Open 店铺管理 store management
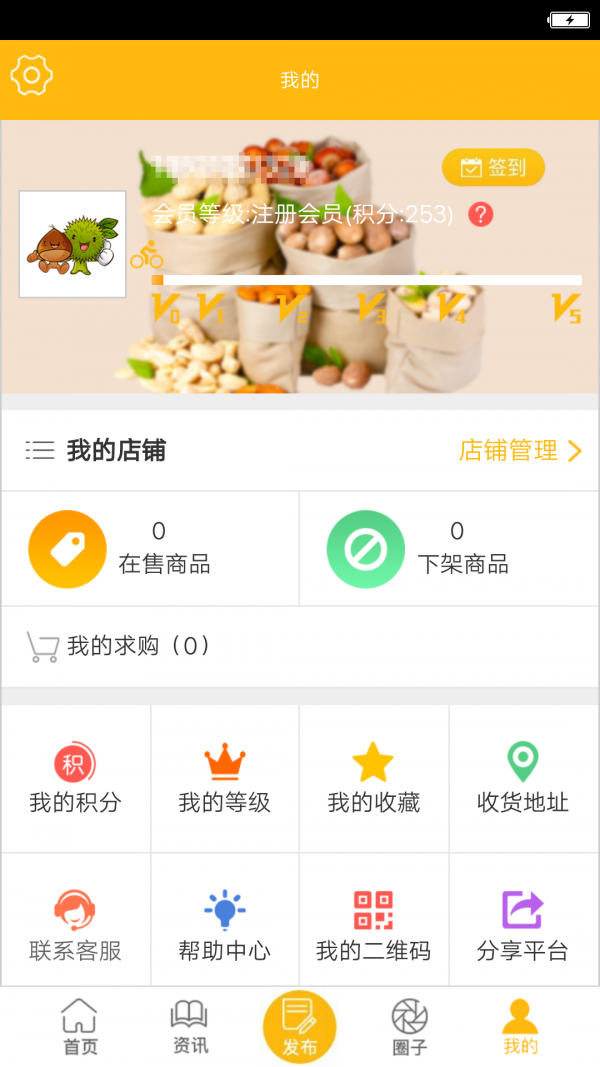 point(519,451)
